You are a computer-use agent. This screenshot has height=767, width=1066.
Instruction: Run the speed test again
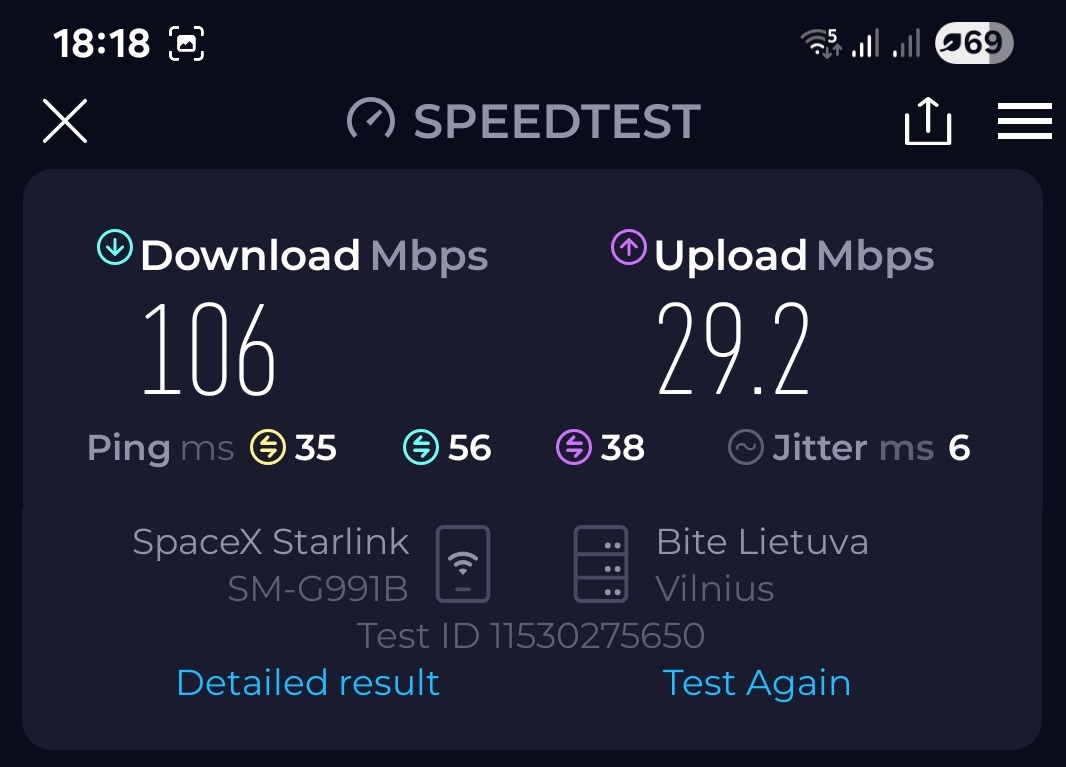757,683
